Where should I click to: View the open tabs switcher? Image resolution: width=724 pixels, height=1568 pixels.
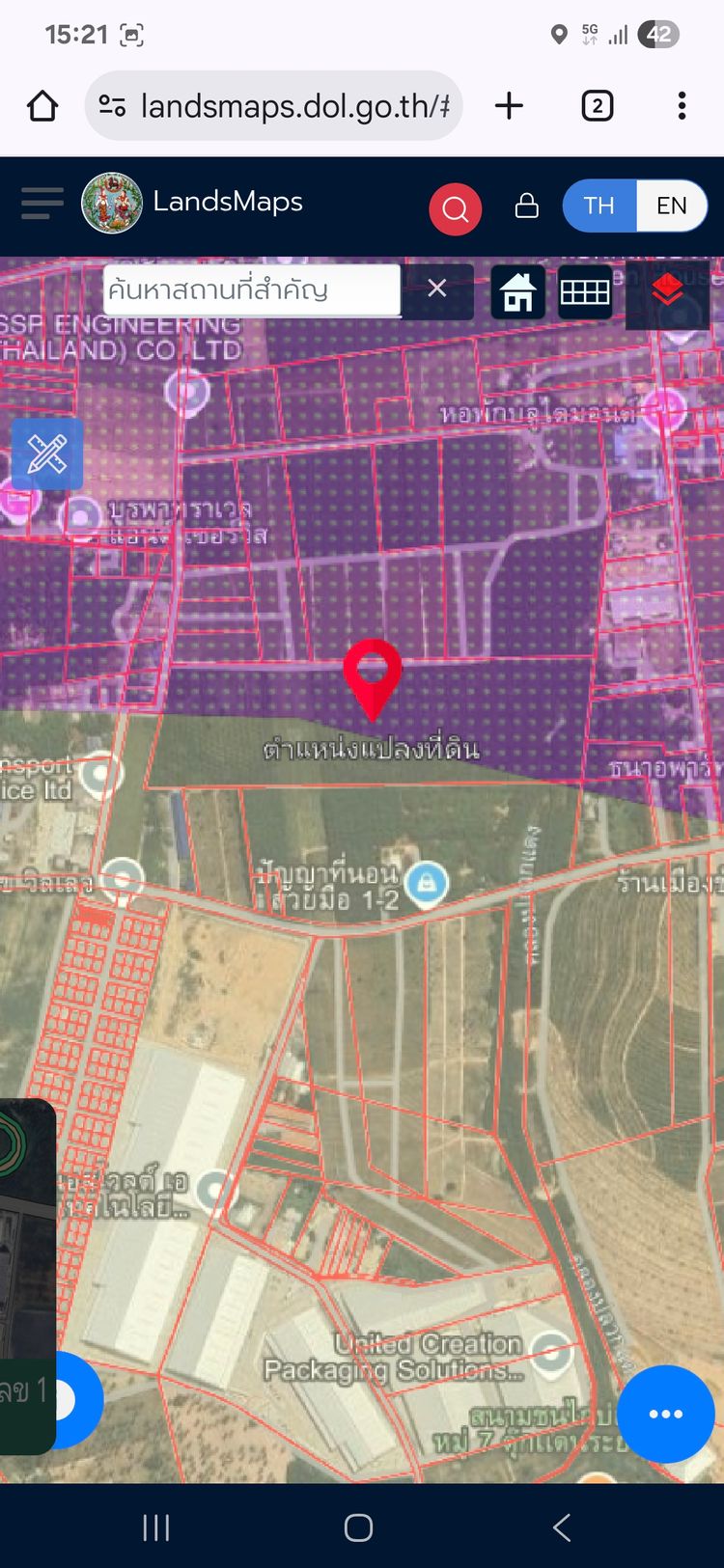point(597,106)
